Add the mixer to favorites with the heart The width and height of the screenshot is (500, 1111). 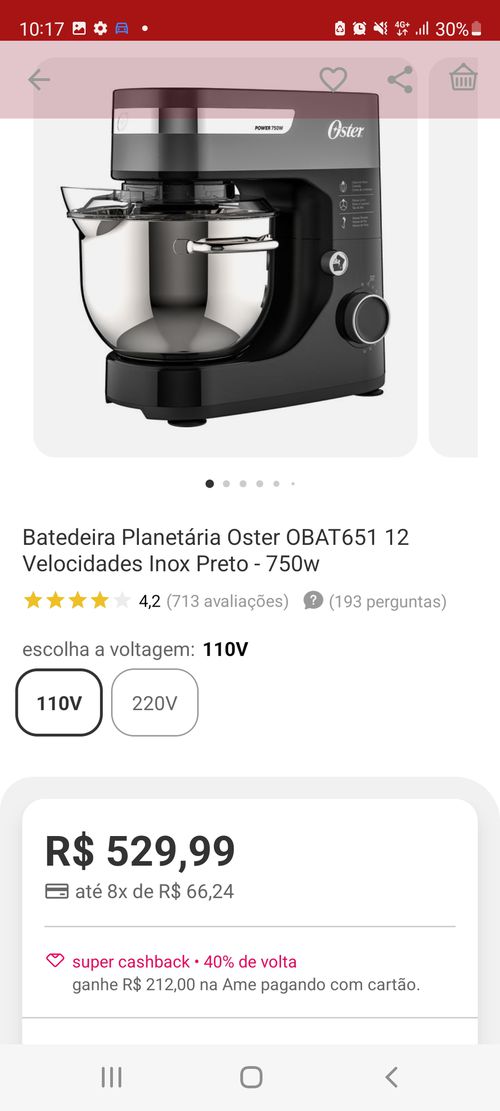[x=333, y=79]
